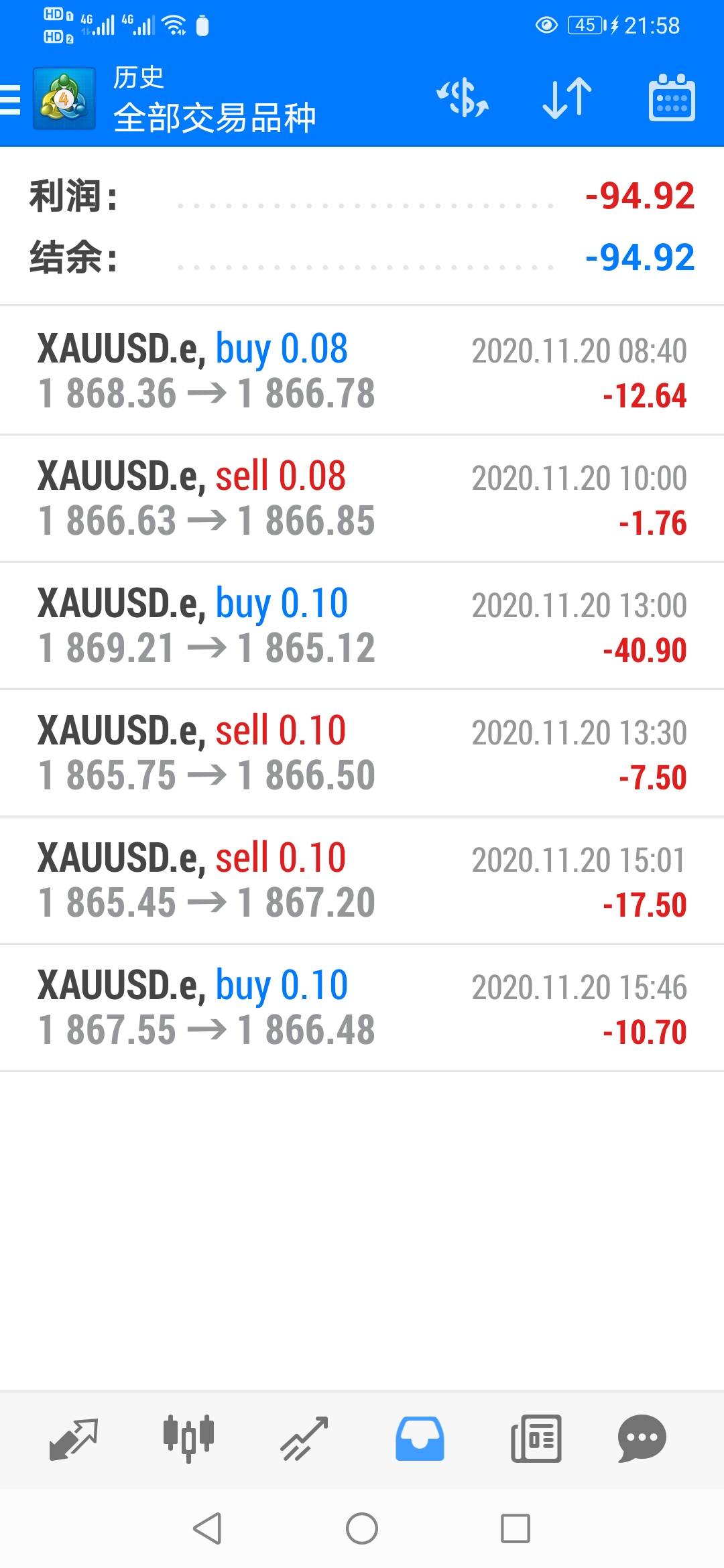724x1568 pixels.
Task: Select the history inbox tab
Action: pyautogui.click(x=420, y=1439)
